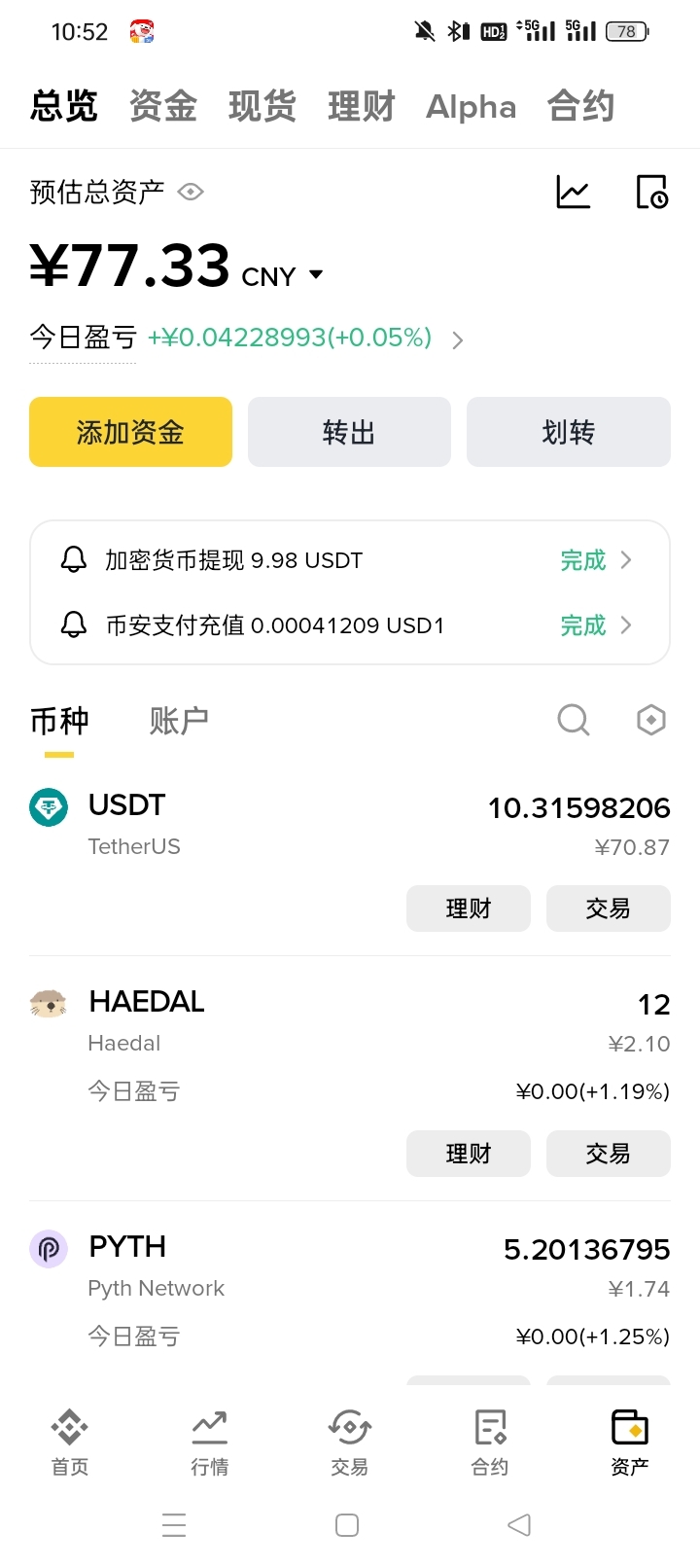
Task: Switch to the 资金 tab
Action: [163, 106]
